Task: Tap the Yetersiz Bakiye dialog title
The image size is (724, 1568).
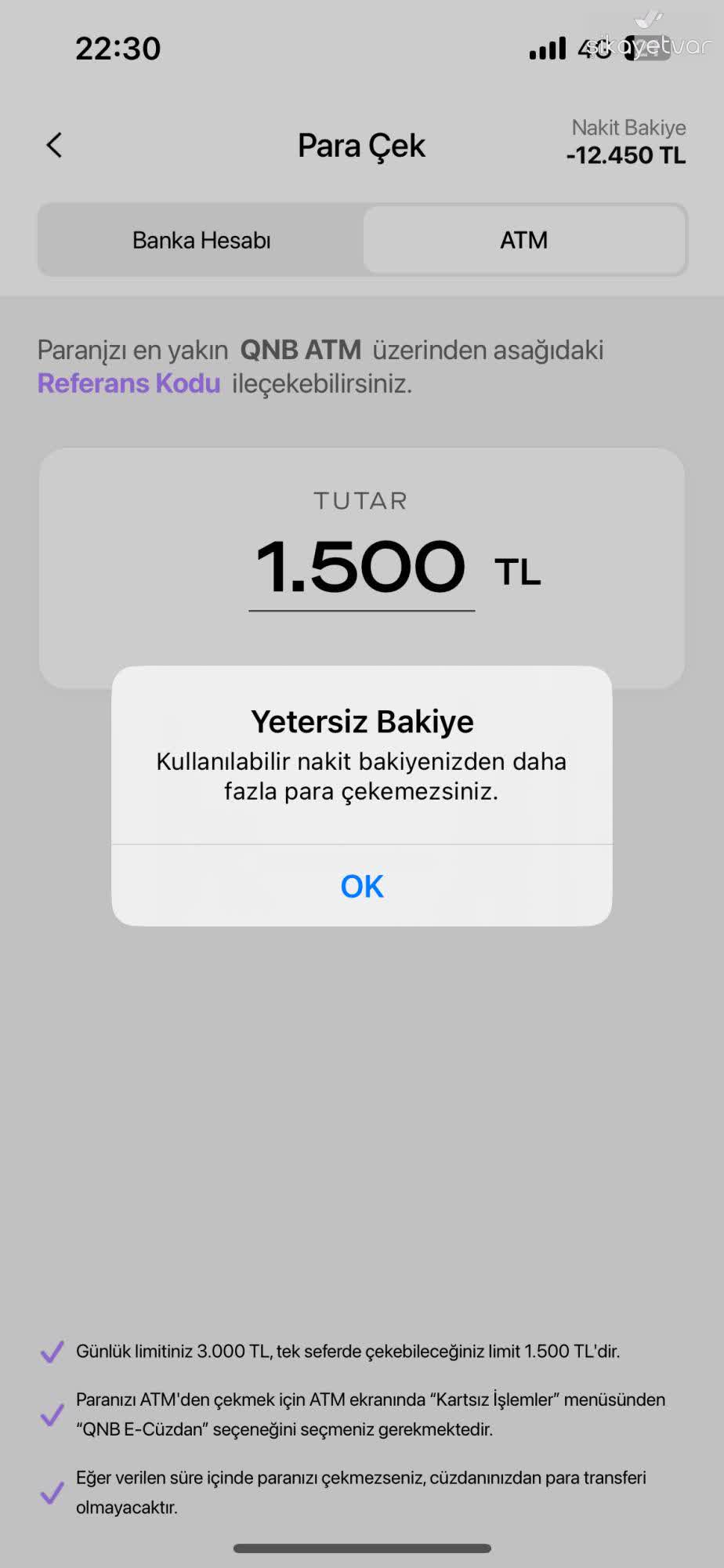Action: point(361,720)
